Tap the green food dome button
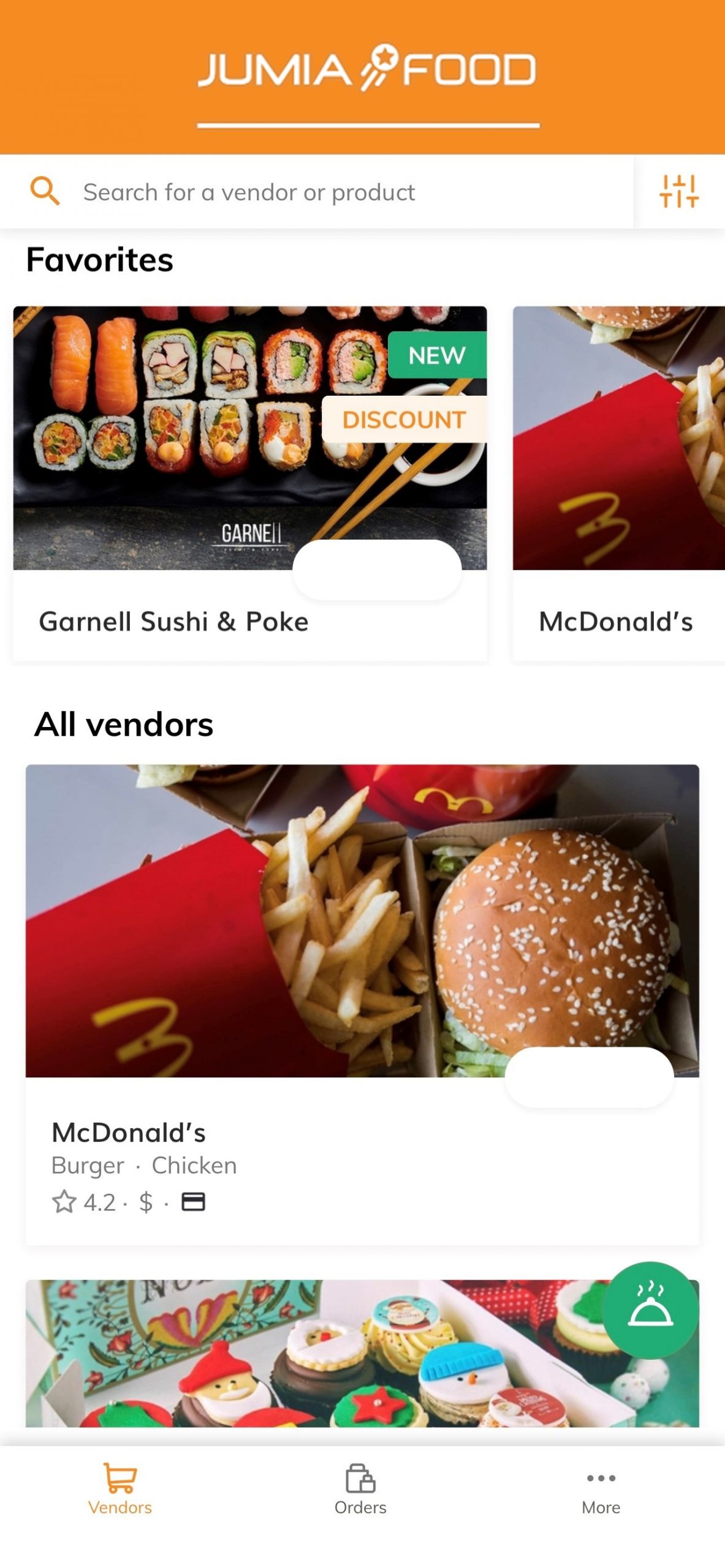 [650, 1311]
